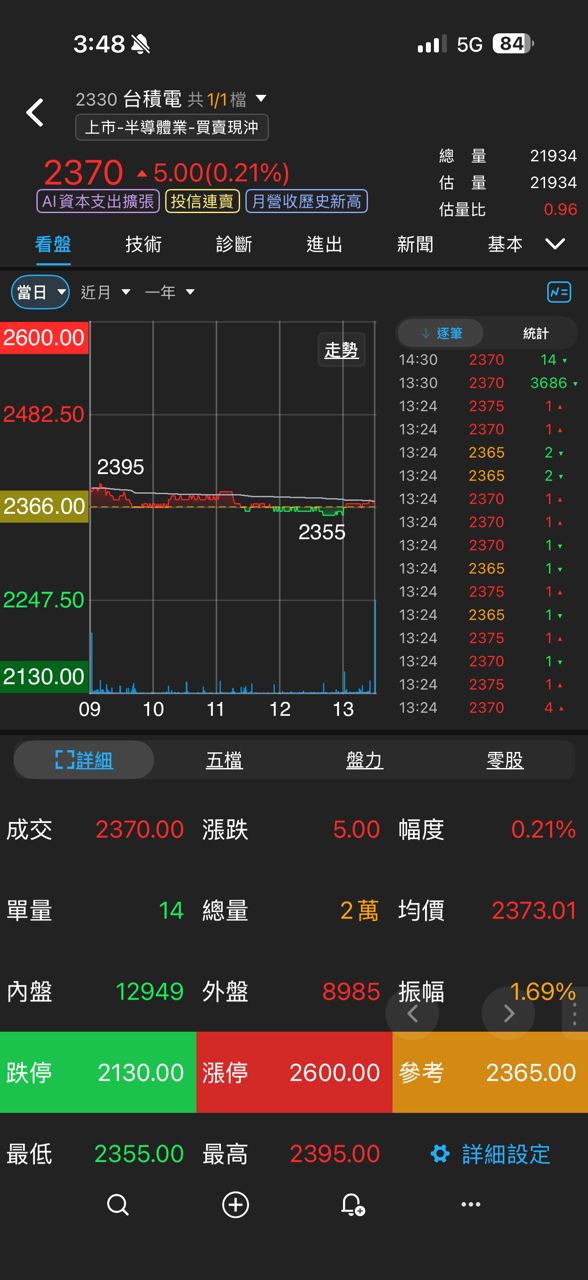Switch to the 診斷 tab

click(x=234, y=244)
